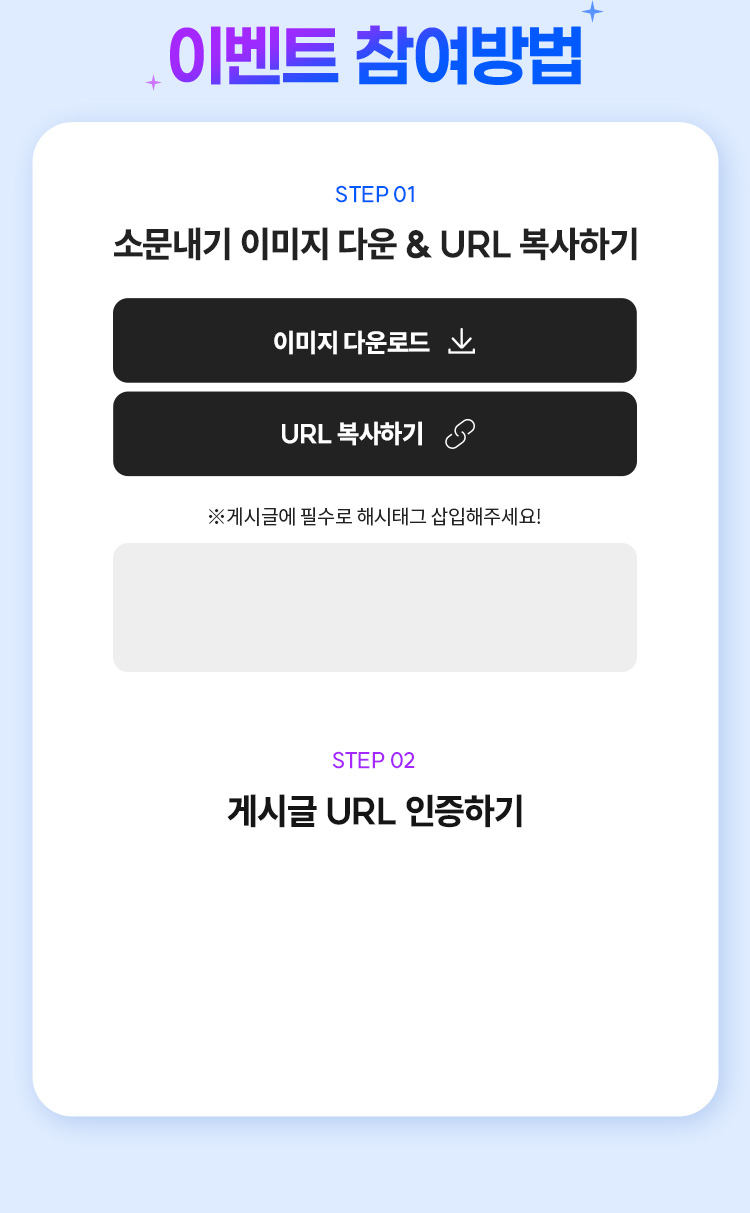The height and width of the screenshot is (1213, 750).
Task: Click the STEP 01 label
Action: click(375, 196)
